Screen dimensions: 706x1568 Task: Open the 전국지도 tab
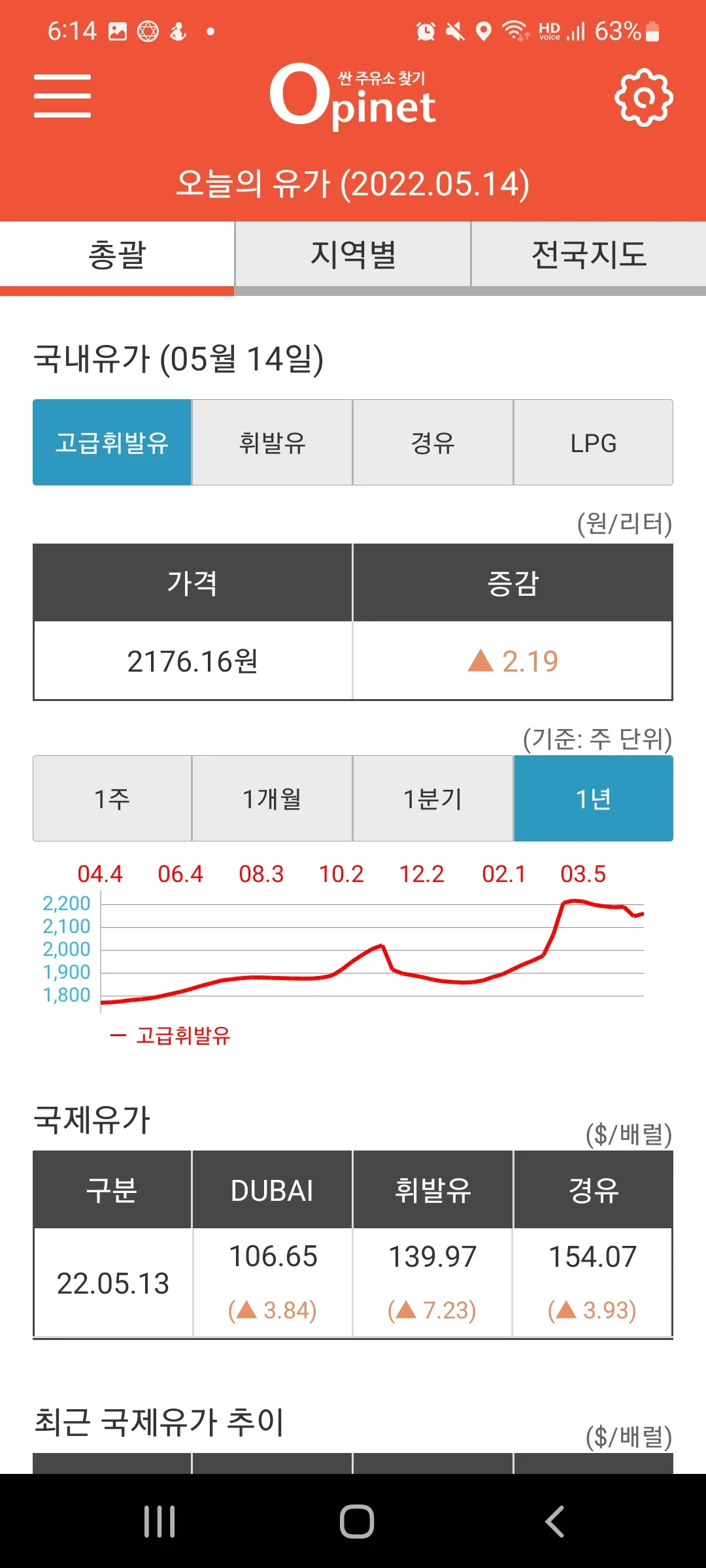tap(588, 255)
